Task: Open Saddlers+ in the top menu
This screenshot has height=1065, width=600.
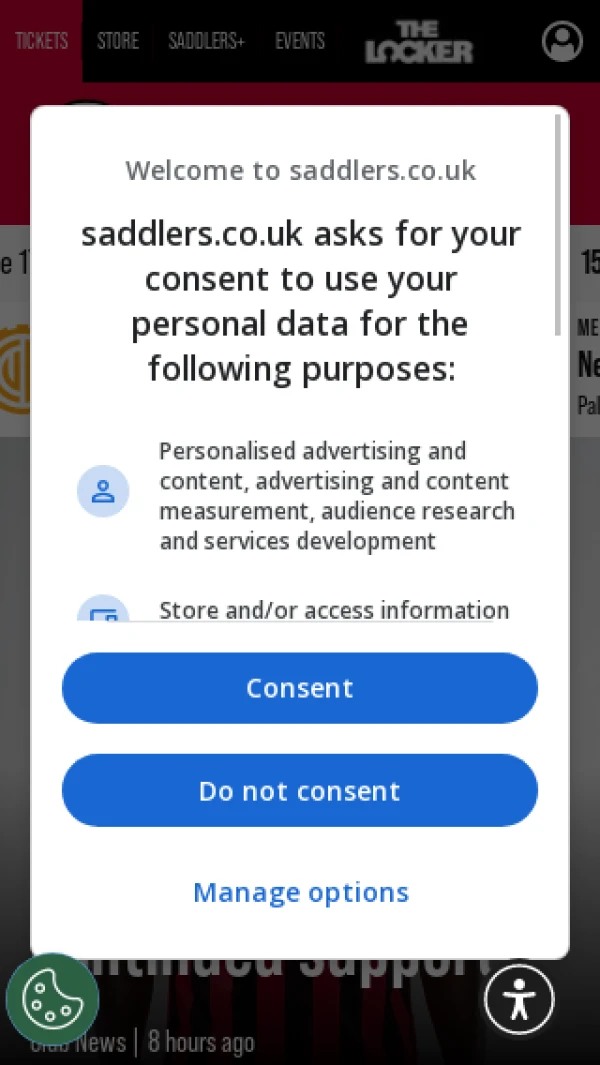Action: (206, 41)
